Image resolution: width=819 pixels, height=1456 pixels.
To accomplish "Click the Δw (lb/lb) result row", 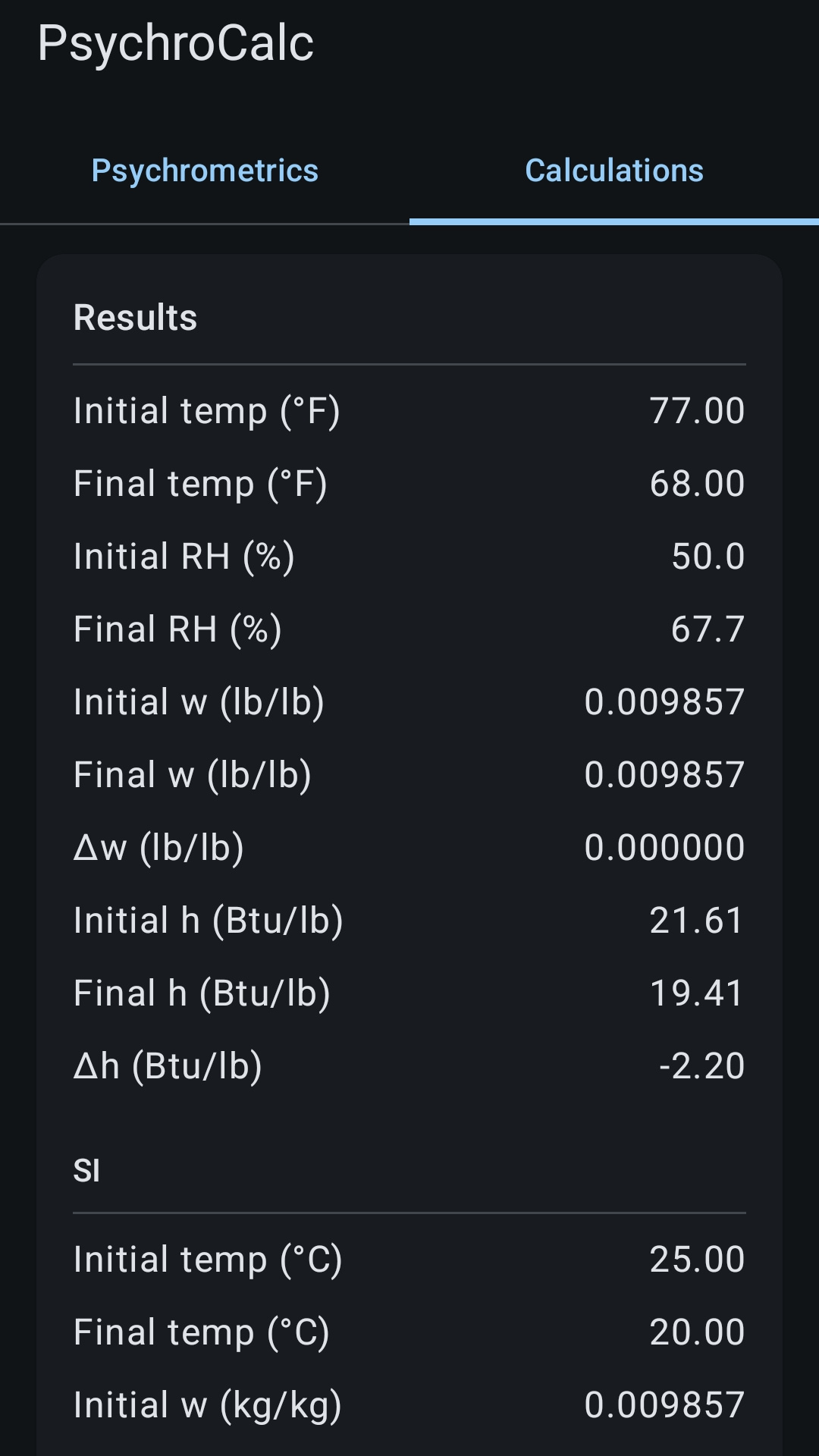I will tap(409, 847).
